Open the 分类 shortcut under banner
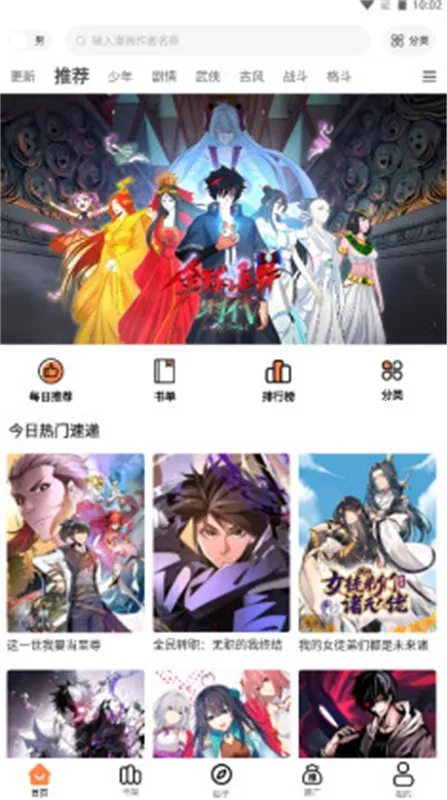The height and width of the screenshot is (800, 447). click(392, 380)
